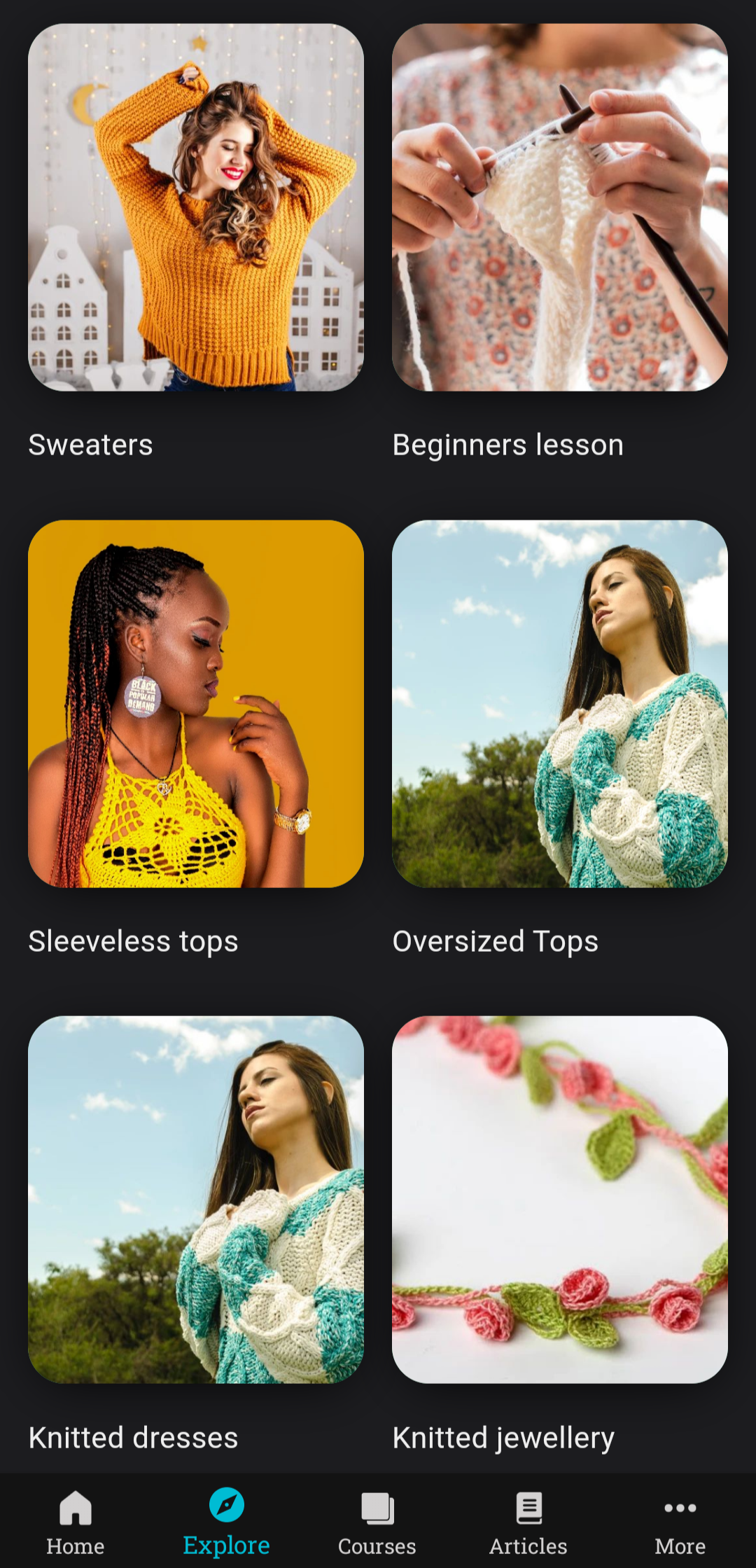This screenshot has height=1568, width=756.
Task: Select the Sleeveless tops label
Action: click(133, 941)
